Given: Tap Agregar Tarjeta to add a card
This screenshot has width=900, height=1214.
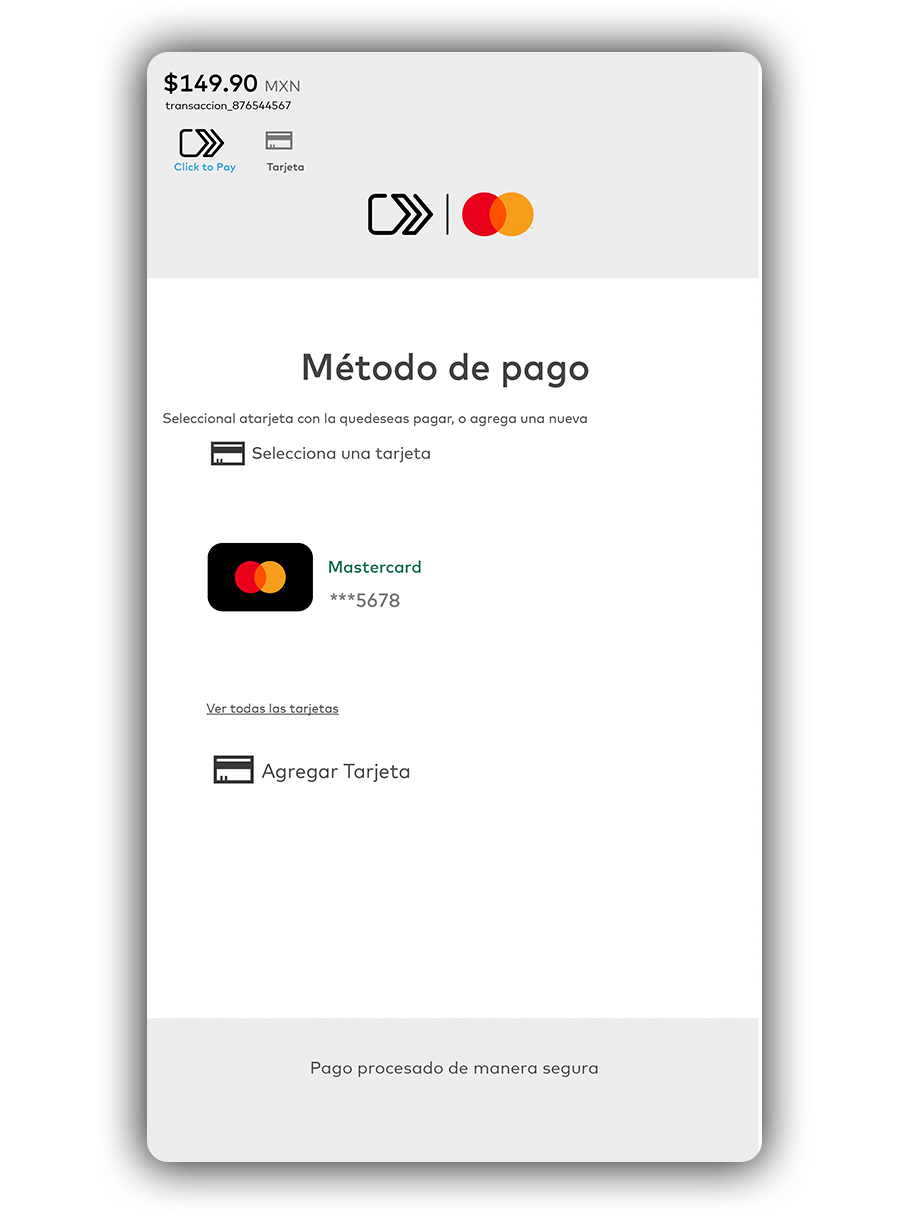Looking at the screenshot, I should pyautogui.click(x=312, y=771).
